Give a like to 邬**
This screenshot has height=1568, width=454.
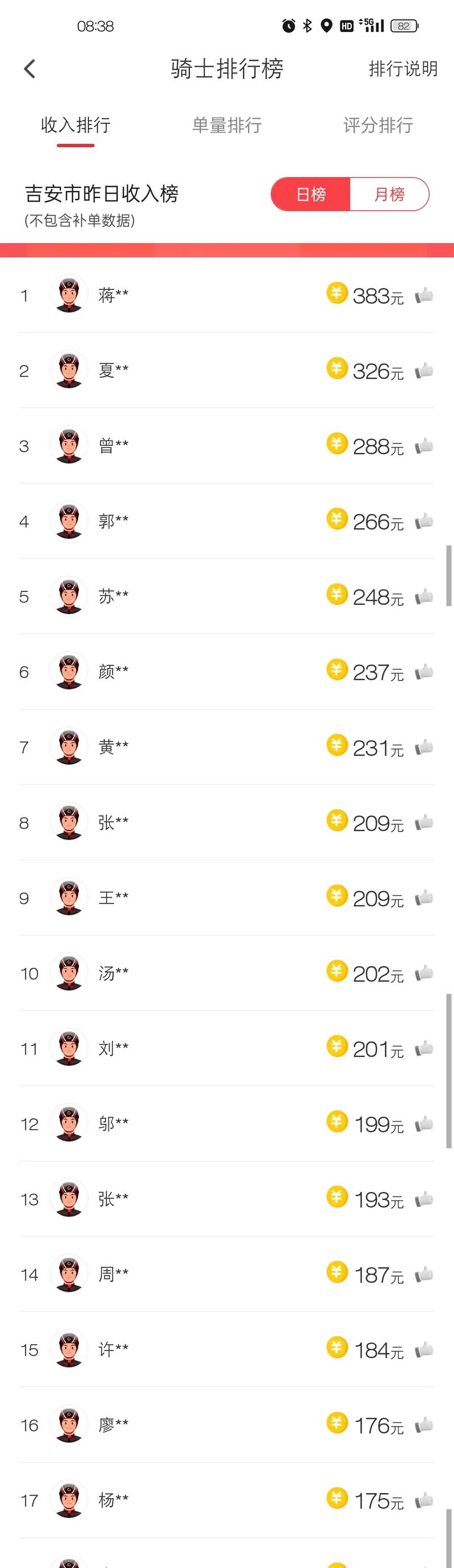pos(424,1124)
